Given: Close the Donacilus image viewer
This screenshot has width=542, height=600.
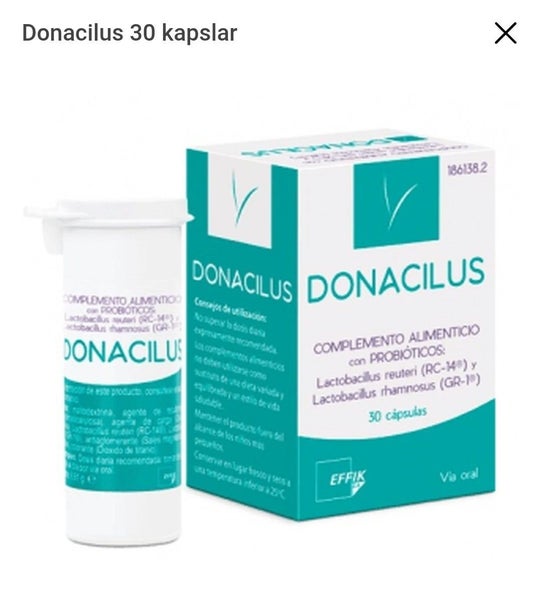Looking at the screenshot, I should [506, 33].
